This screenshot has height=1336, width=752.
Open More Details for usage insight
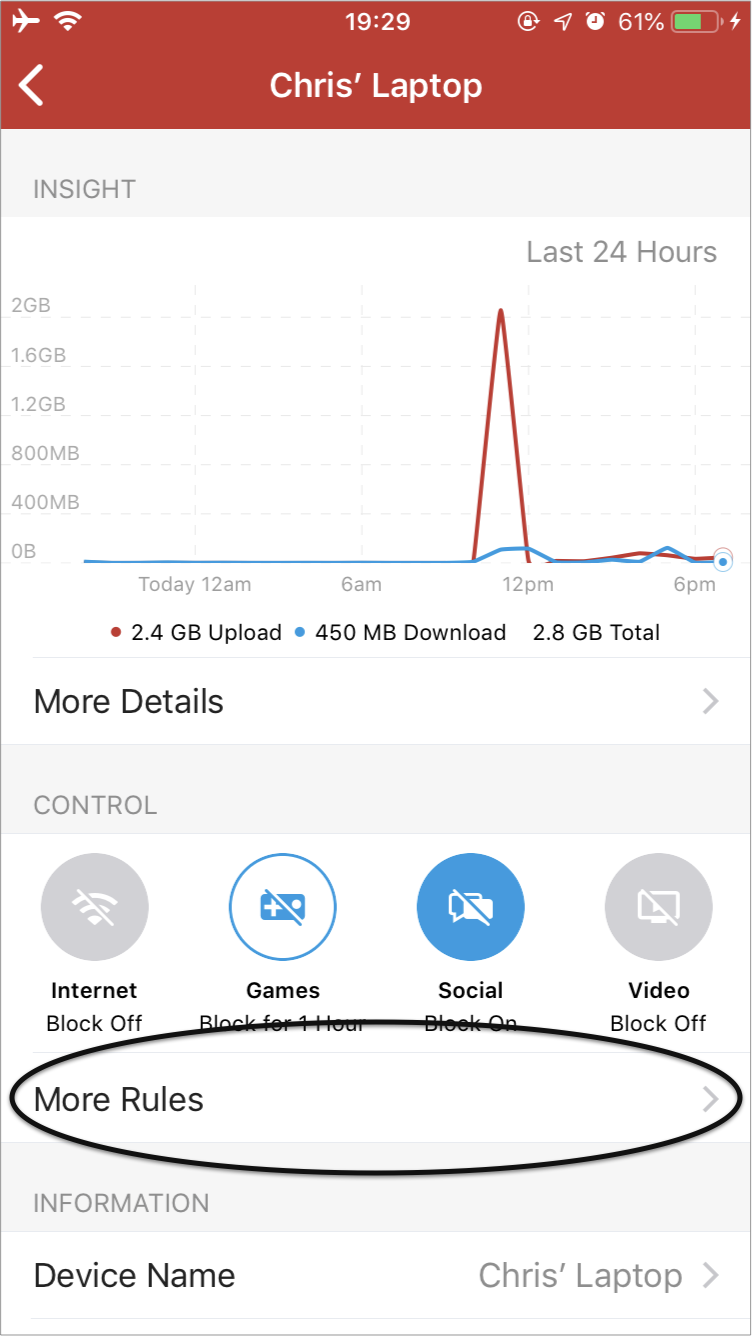[x=376, y=702]
